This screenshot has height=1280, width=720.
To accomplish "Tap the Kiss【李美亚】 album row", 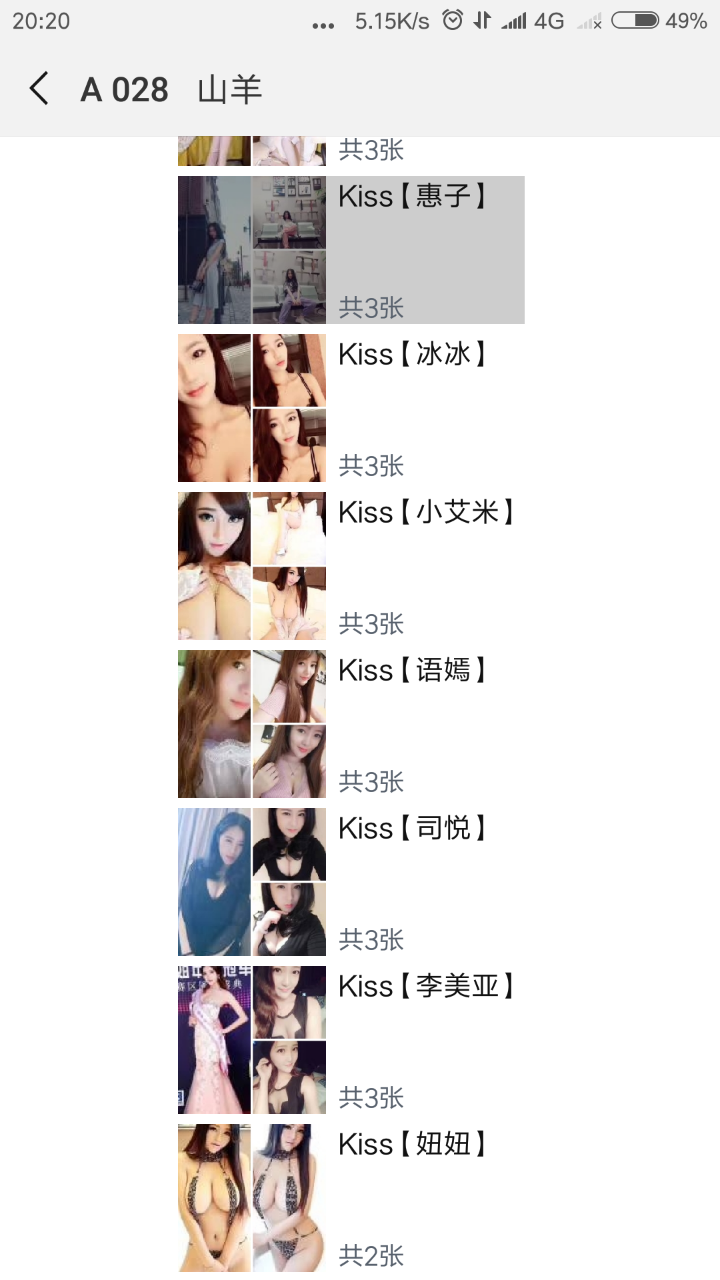I will 350,1040.
